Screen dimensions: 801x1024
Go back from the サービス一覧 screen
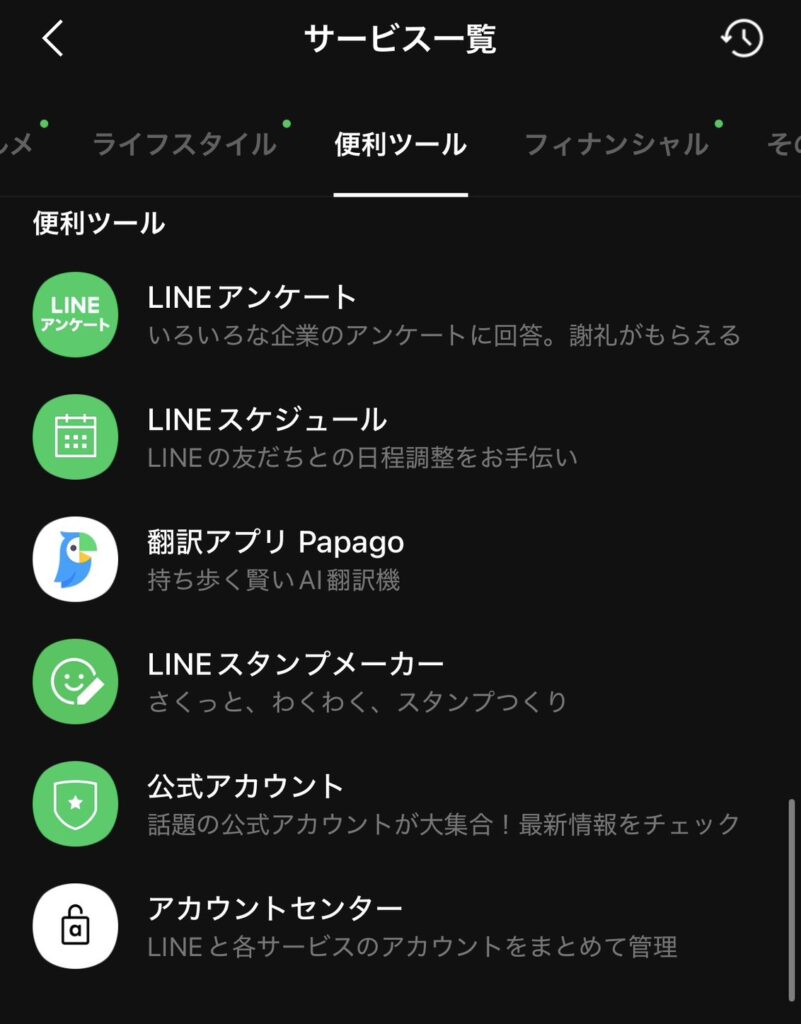coord(53,39)
